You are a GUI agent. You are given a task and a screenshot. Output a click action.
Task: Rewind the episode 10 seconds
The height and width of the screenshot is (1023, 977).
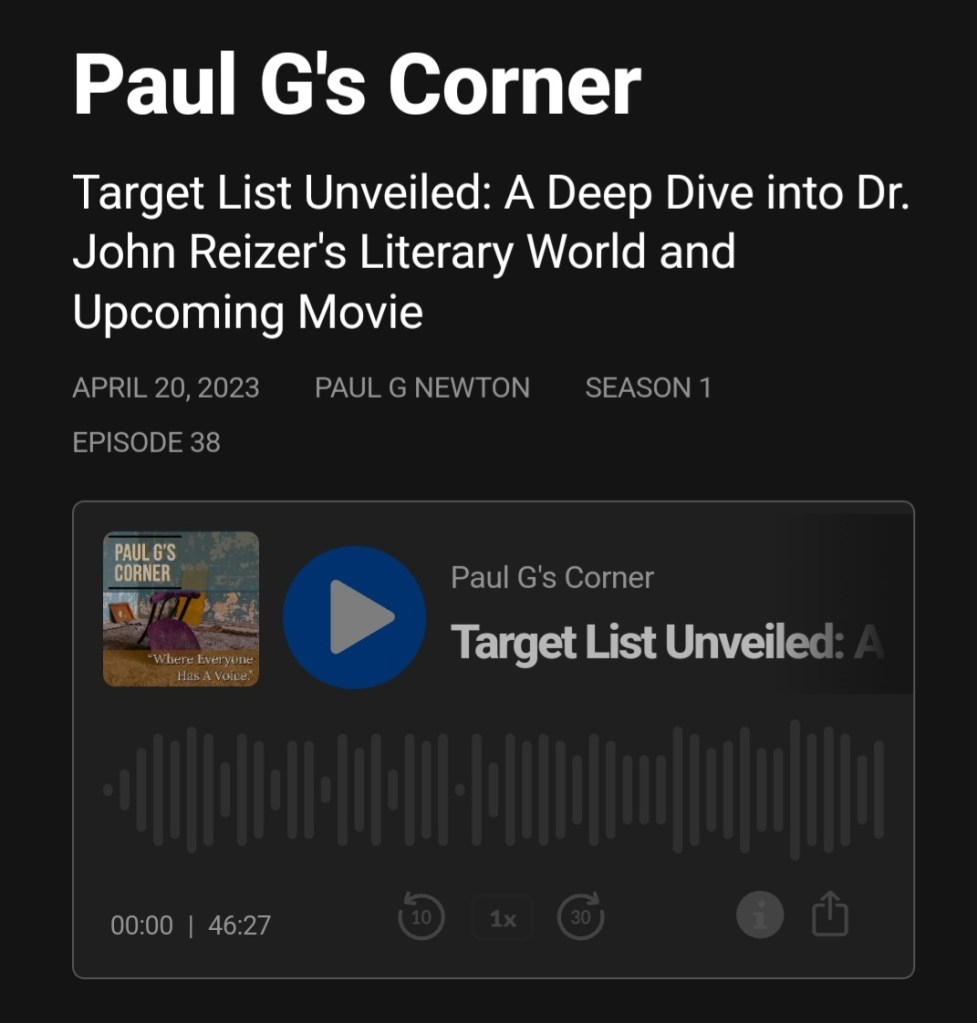tap(421, 916)
